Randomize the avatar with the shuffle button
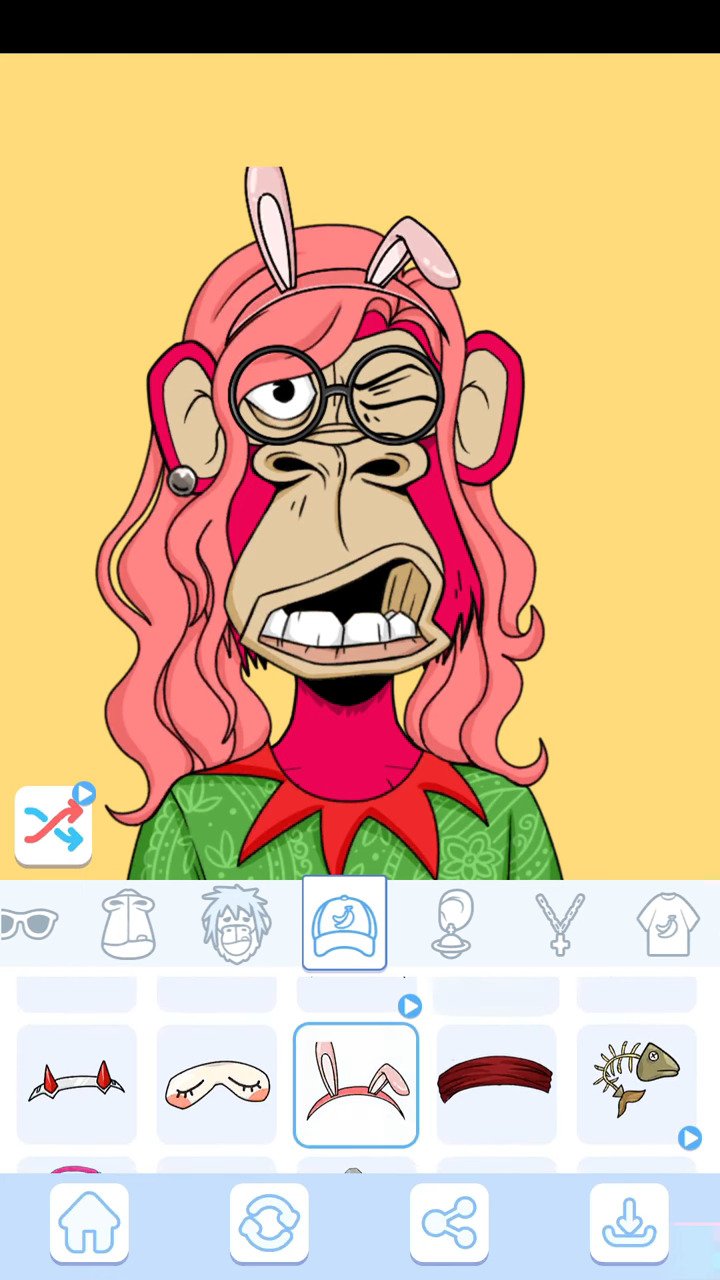 coord(53,826)
